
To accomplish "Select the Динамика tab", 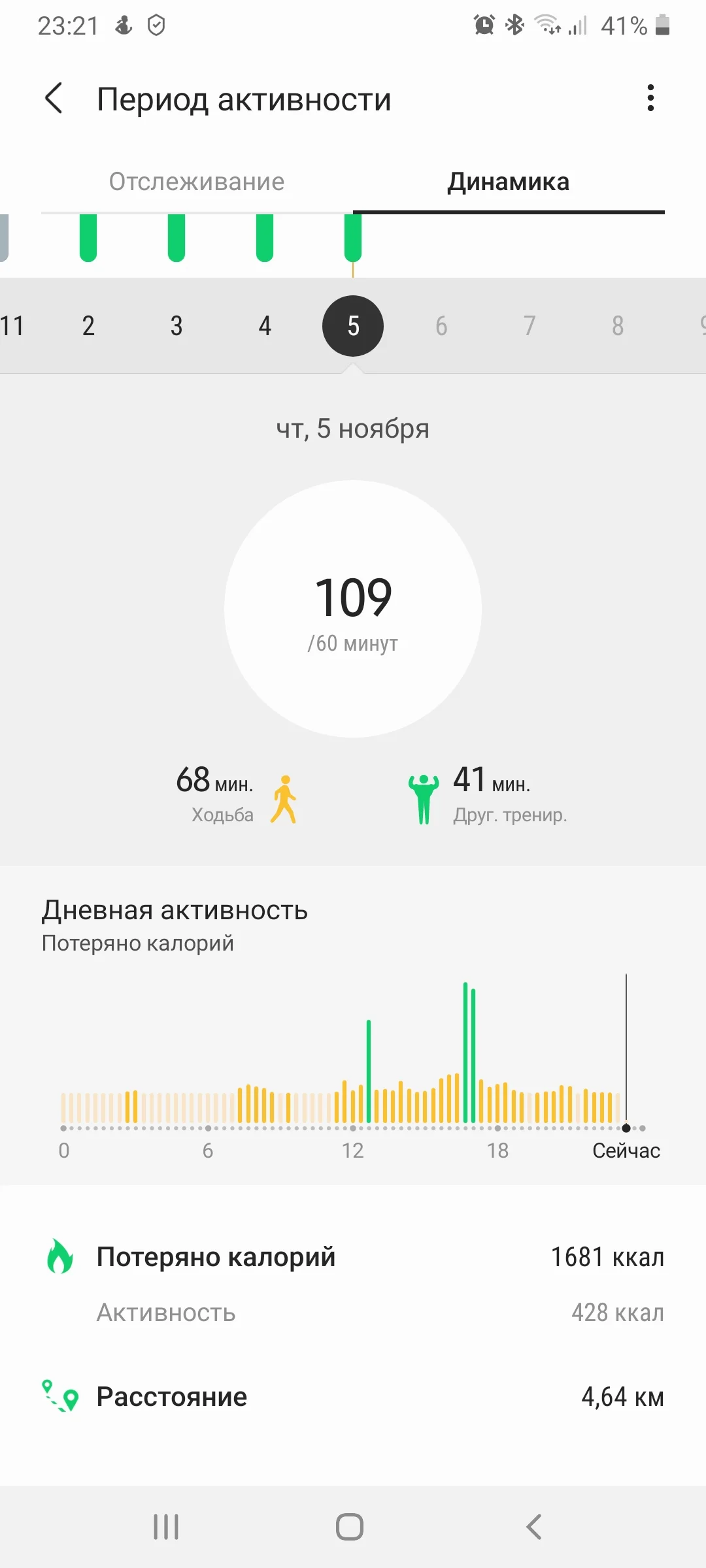I will [x=509, y=182].
